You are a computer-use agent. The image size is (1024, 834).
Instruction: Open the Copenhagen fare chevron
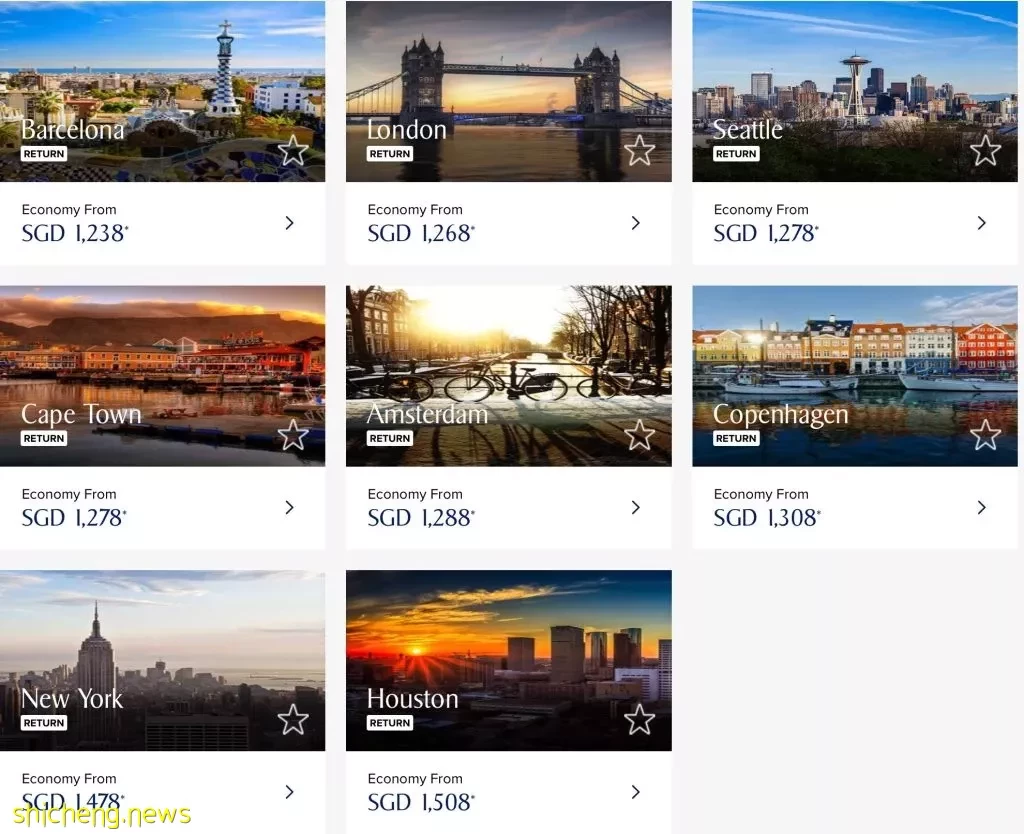point(981,507)
